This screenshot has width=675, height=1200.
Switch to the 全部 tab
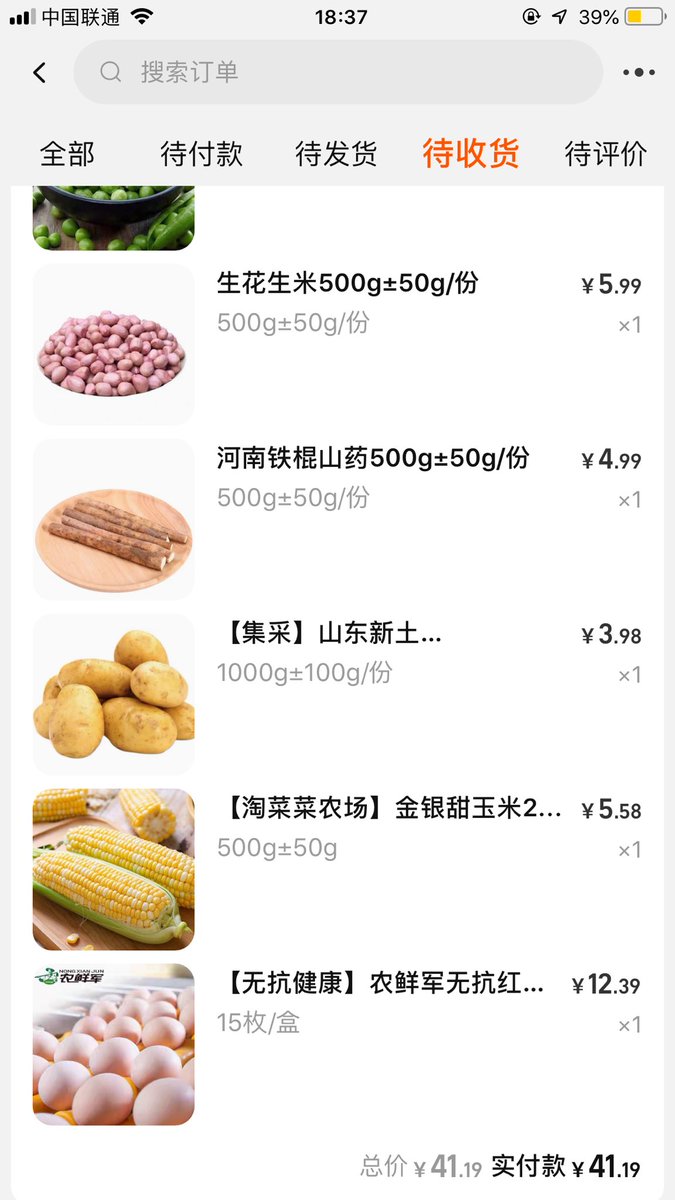[x=67, y=154]
